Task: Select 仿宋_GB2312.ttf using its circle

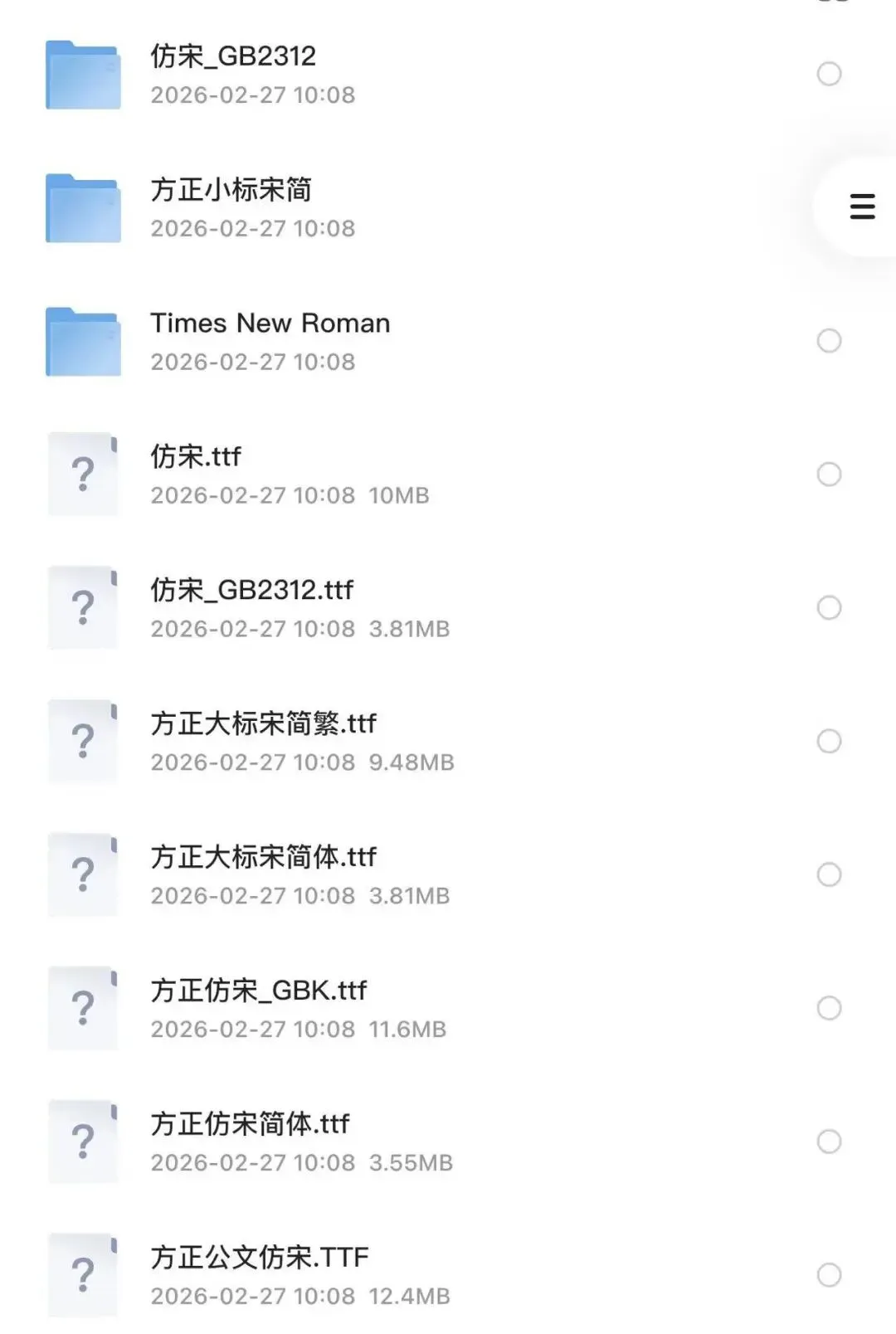Action: [829, 608]
